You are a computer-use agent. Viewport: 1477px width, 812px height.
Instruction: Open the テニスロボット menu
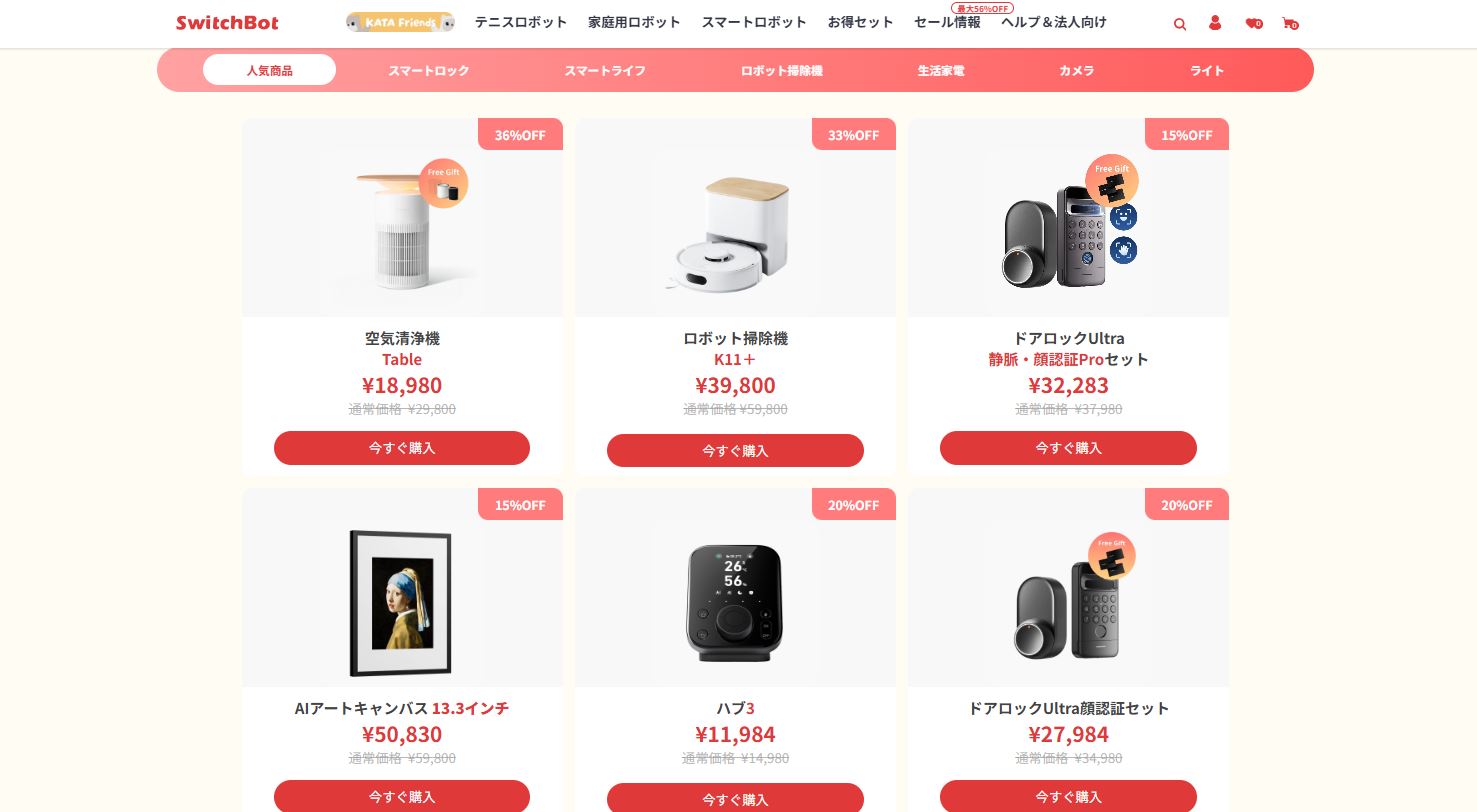tap(520, 22)
